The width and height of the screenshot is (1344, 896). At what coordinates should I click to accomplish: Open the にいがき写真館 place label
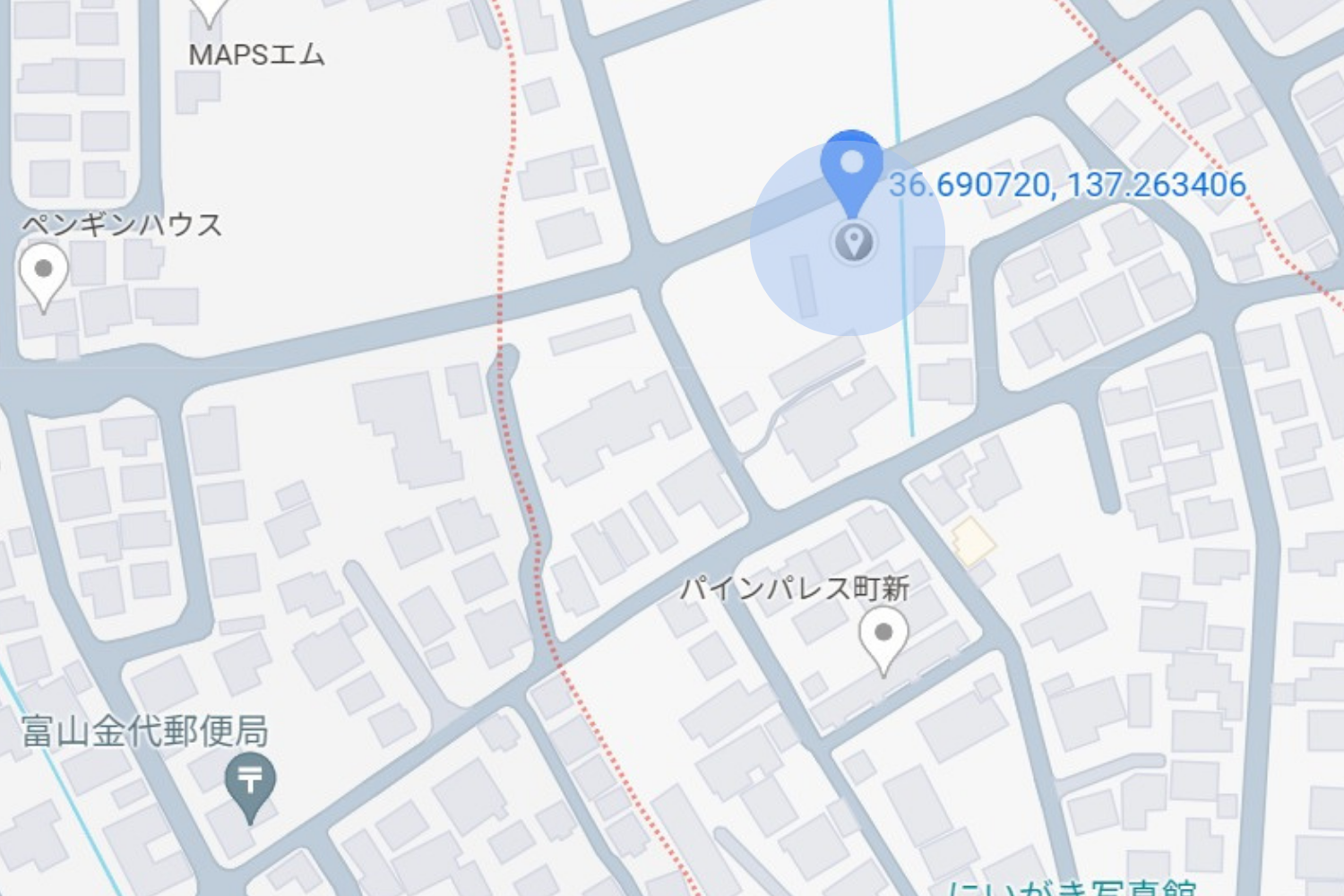coord(1072,888)
